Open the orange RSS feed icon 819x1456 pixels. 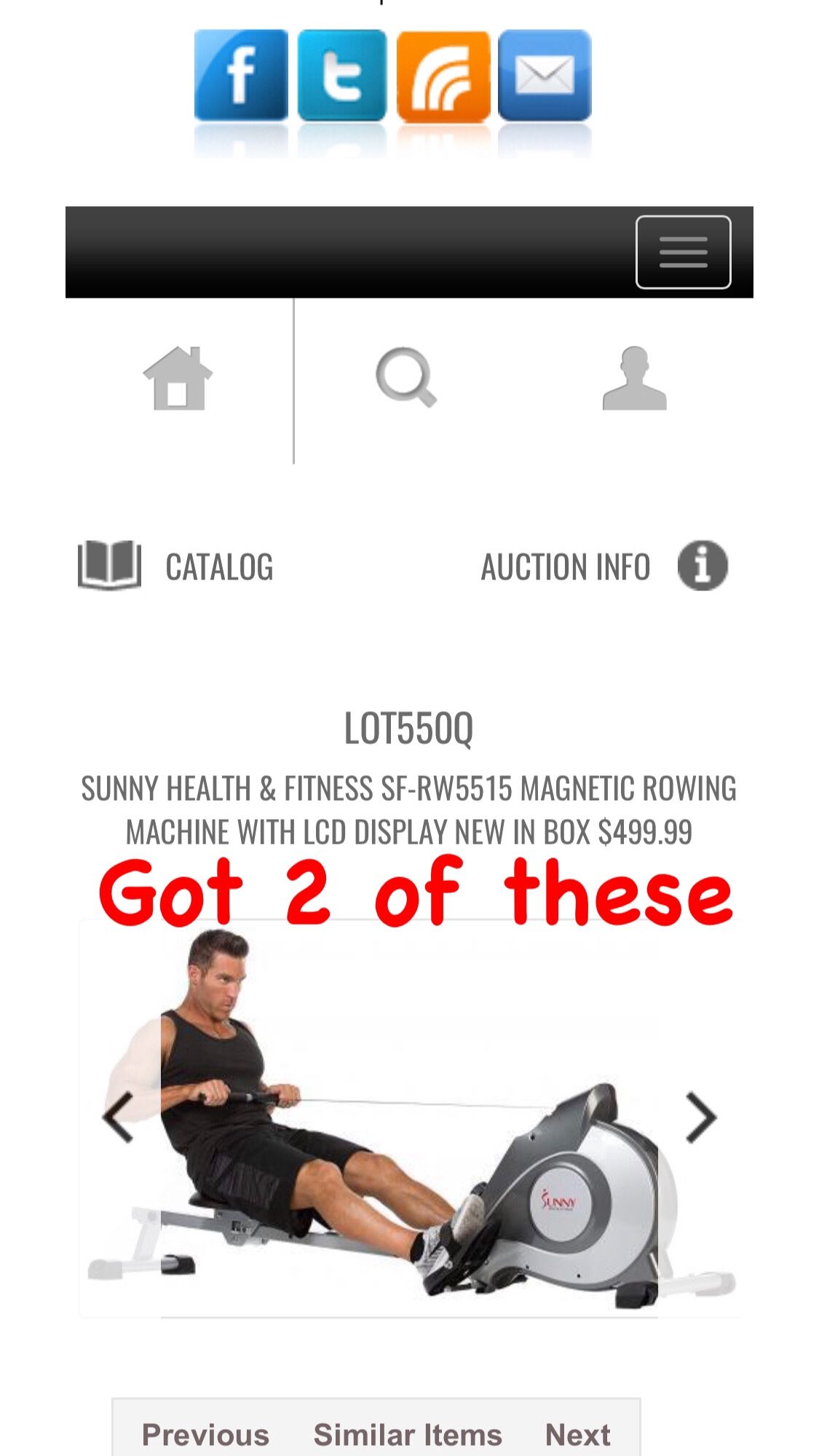(443, 75)
